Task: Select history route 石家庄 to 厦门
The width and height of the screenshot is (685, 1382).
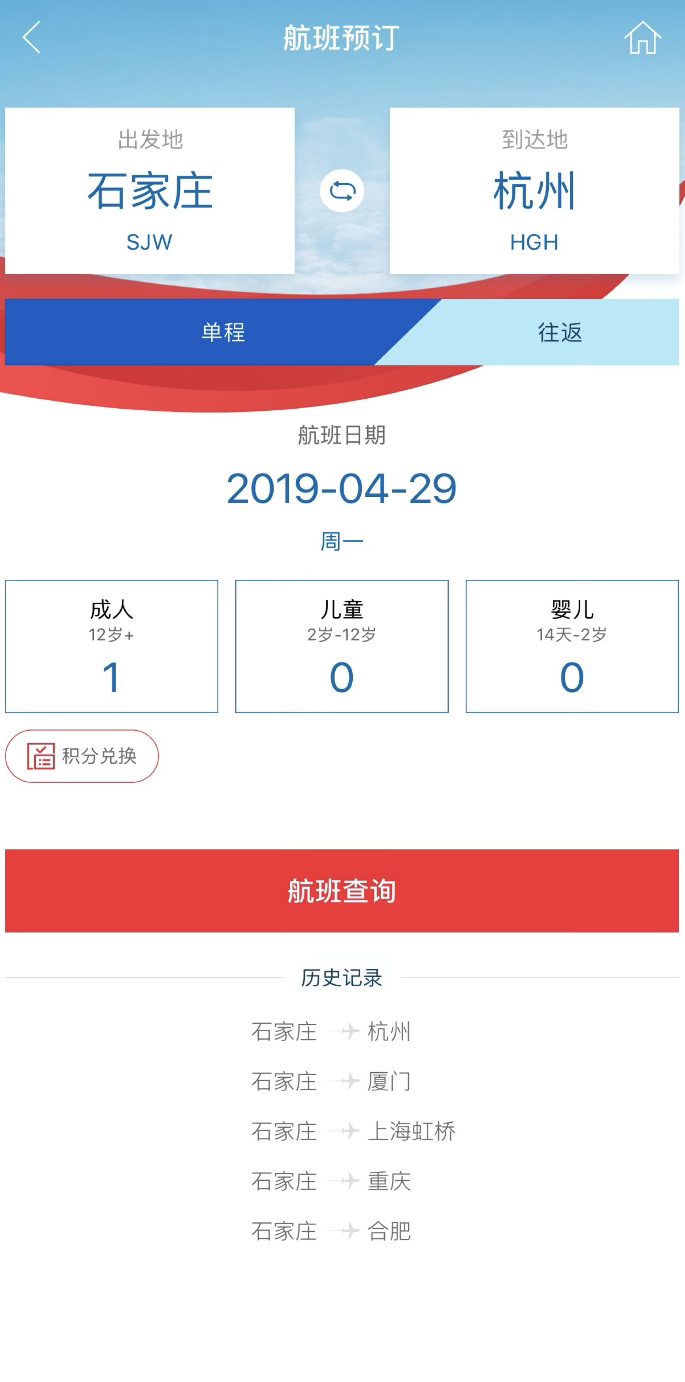Action: click(332, 1082)
